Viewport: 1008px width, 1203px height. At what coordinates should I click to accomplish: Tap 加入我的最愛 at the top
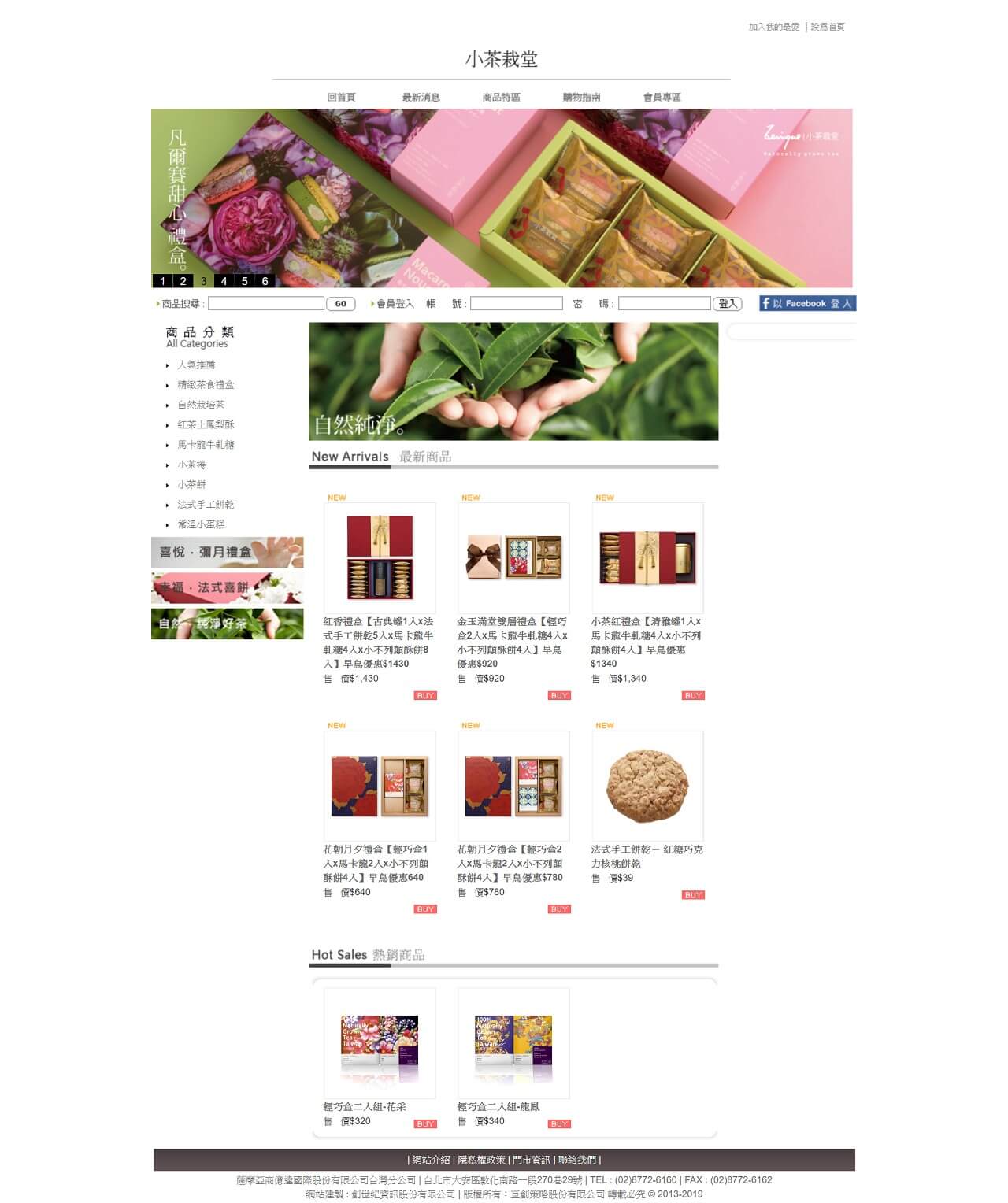pos(773,27)
